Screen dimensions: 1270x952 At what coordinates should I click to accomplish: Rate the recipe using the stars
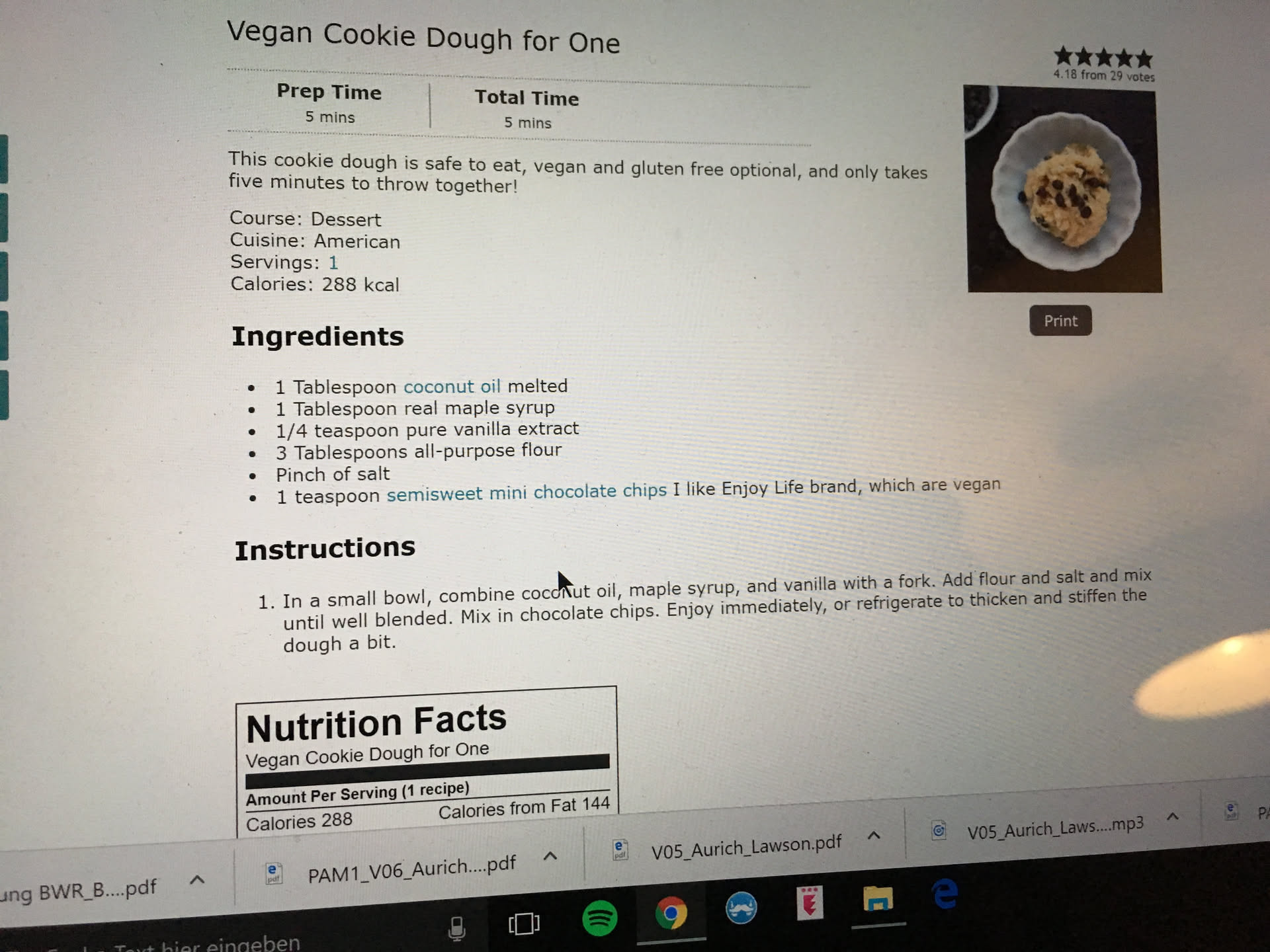(x=1103, y=58)
